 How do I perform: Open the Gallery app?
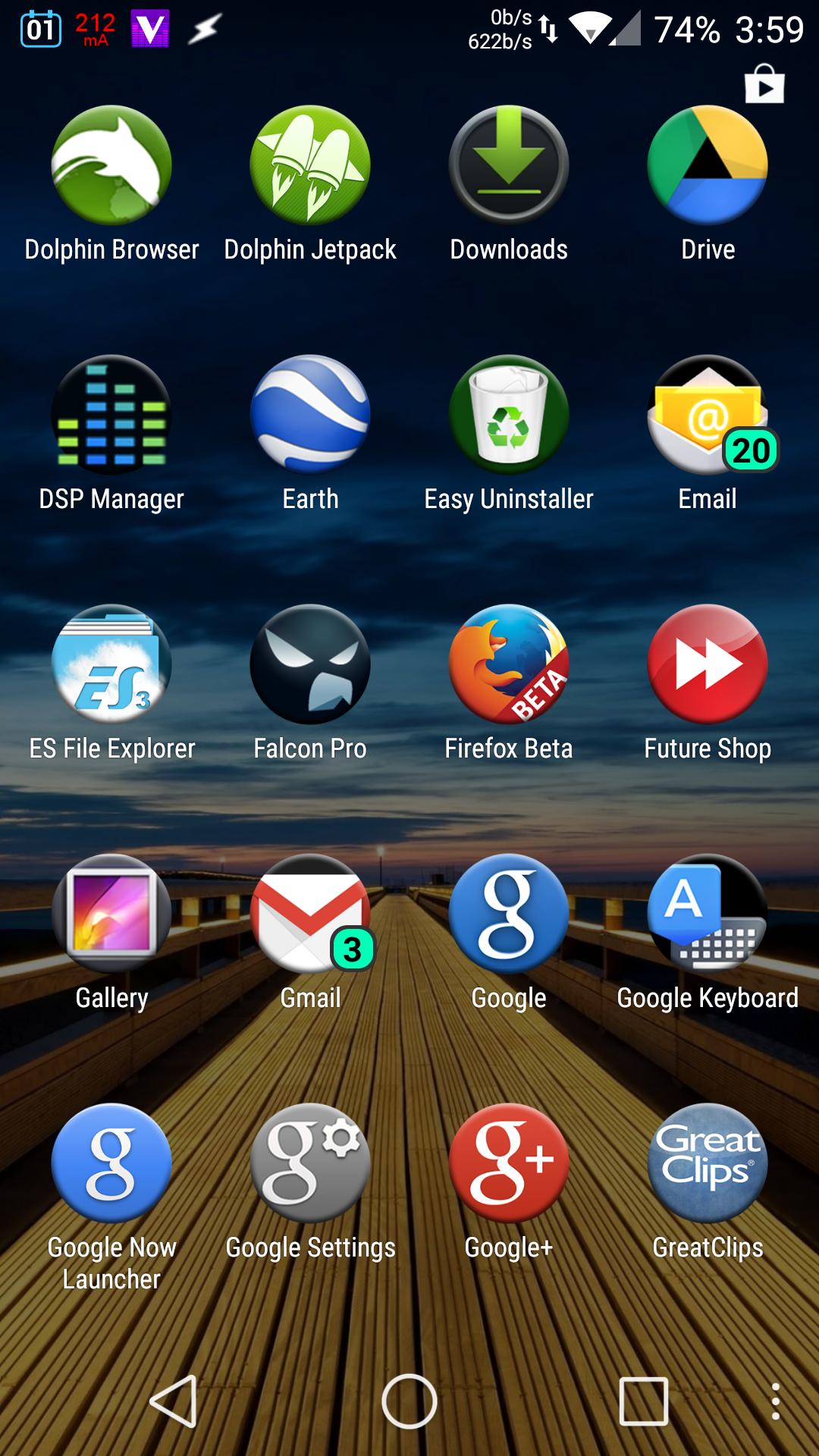coord(111,914)
